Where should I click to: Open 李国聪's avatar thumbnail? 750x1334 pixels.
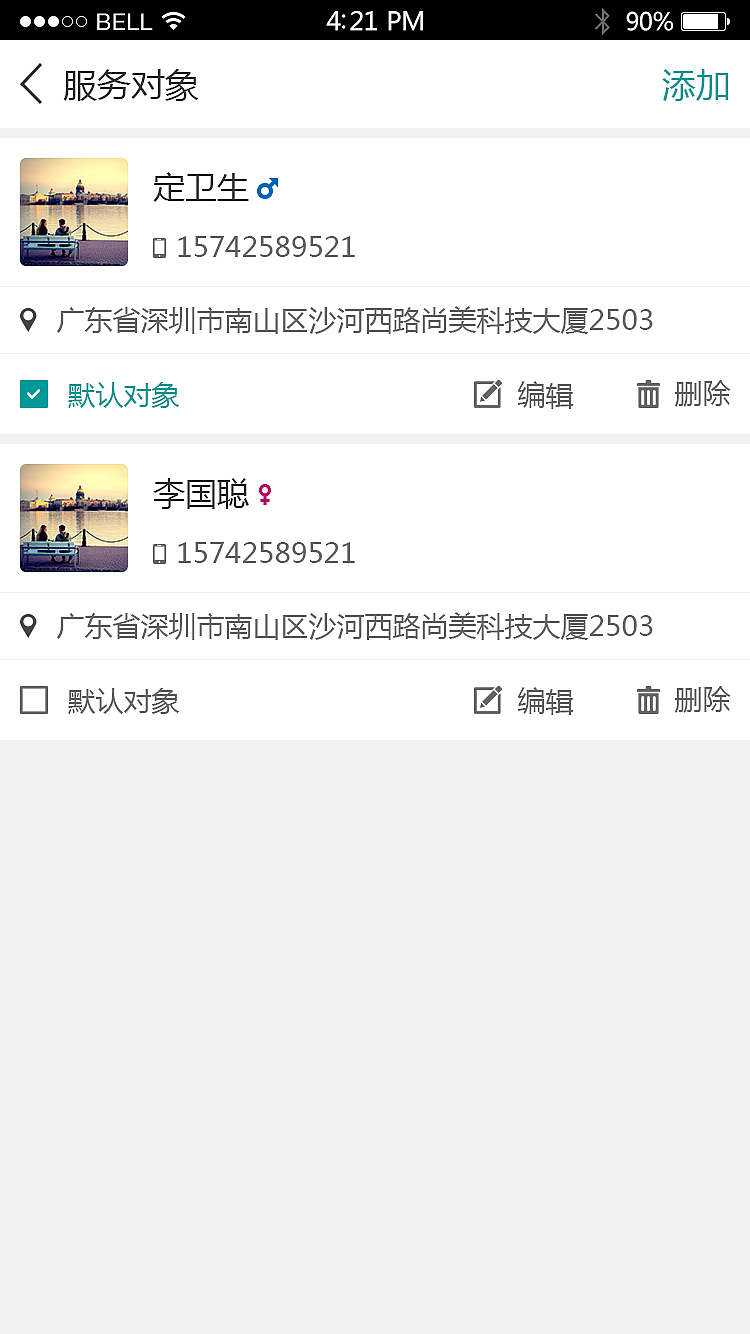click(73, 518)
